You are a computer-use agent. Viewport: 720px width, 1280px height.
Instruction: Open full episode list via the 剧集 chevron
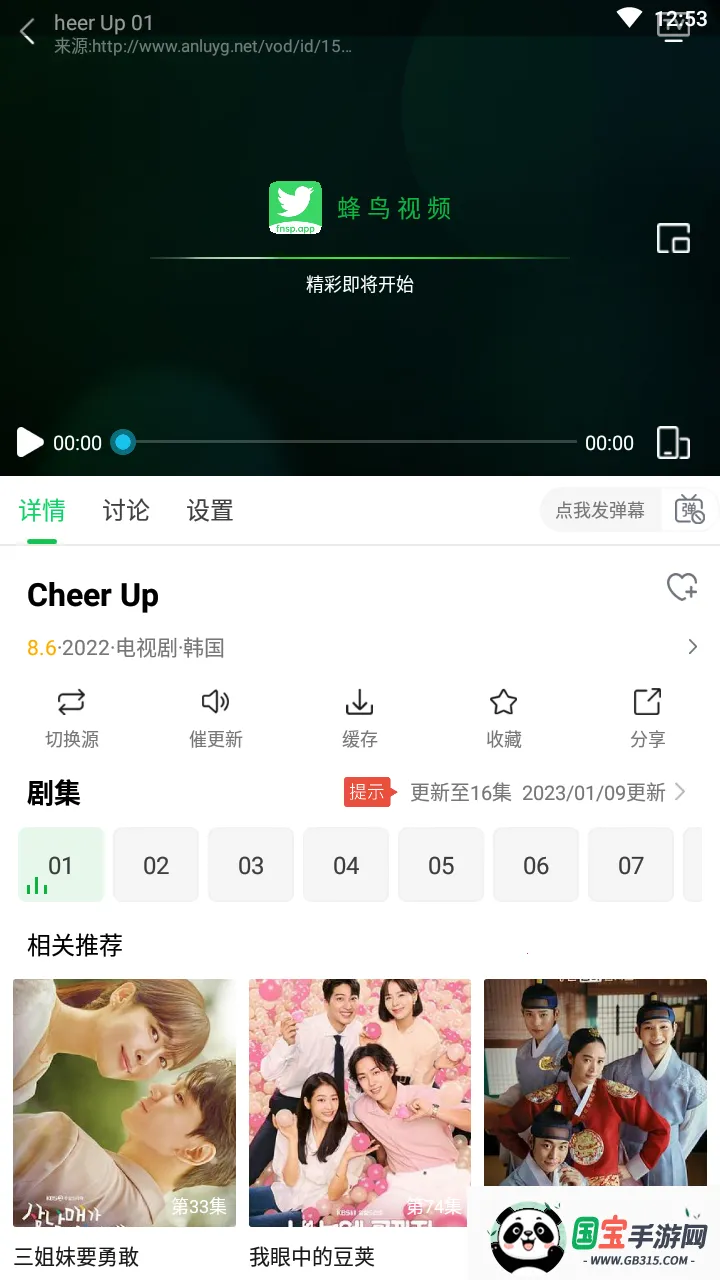(x=681, y=792)
